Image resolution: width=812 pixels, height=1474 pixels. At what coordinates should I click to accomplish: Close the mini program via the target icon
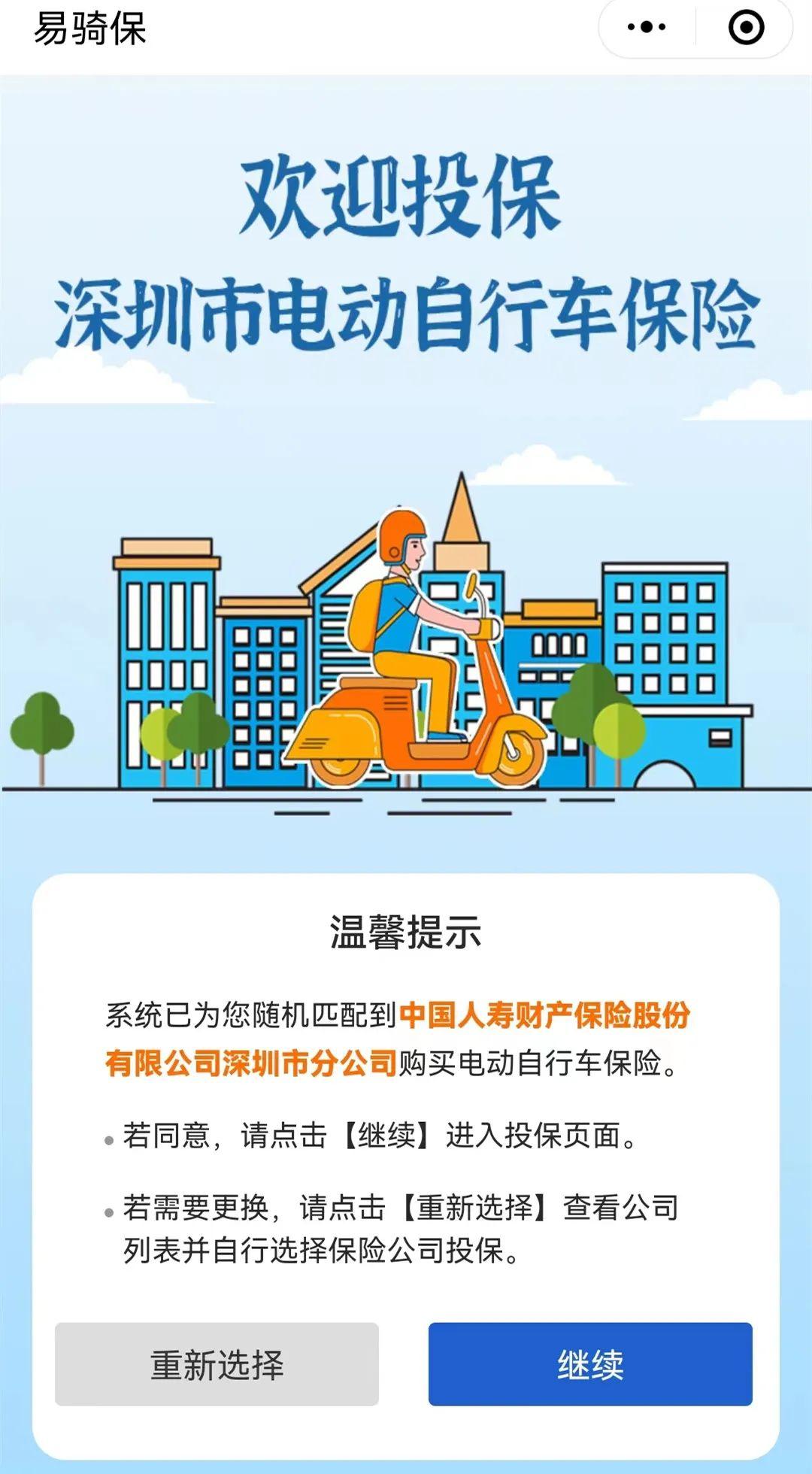746,28
